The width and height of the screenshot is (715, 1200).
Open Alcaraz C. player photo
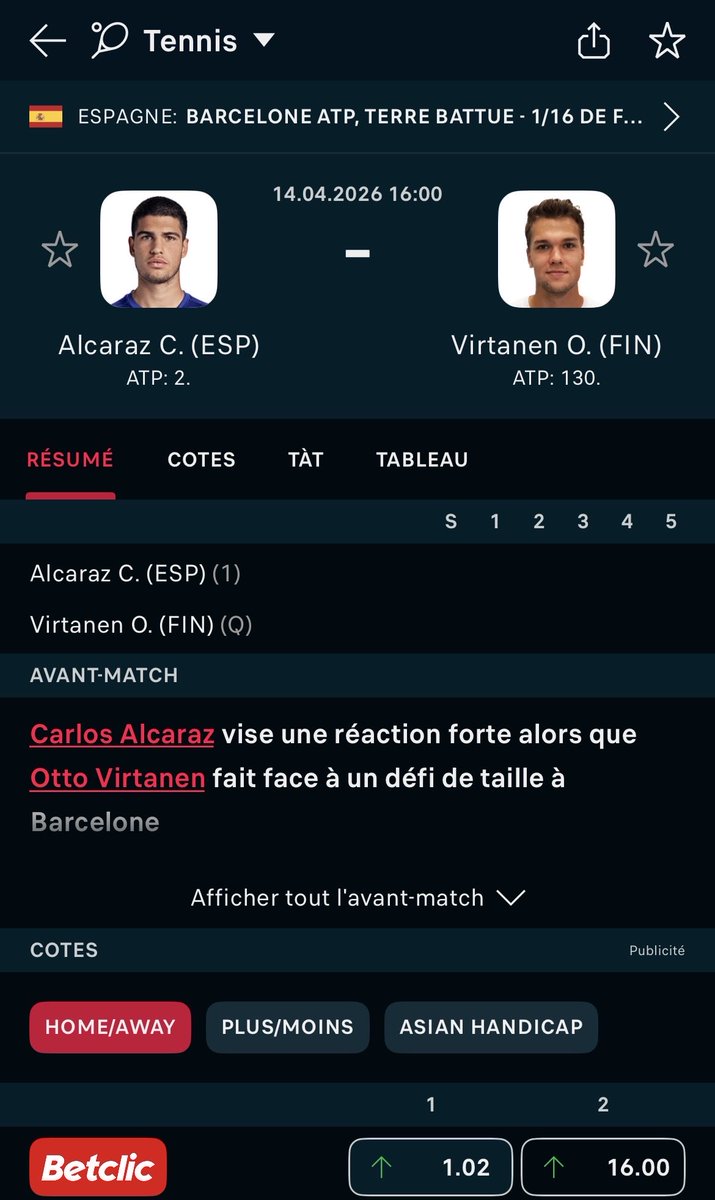[x=159, y=249]
